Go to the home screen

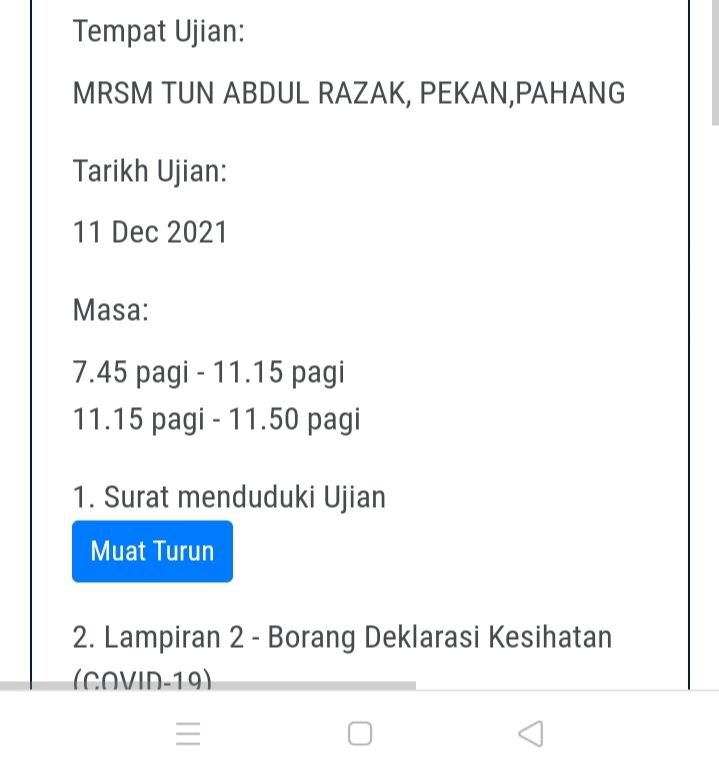360,734
